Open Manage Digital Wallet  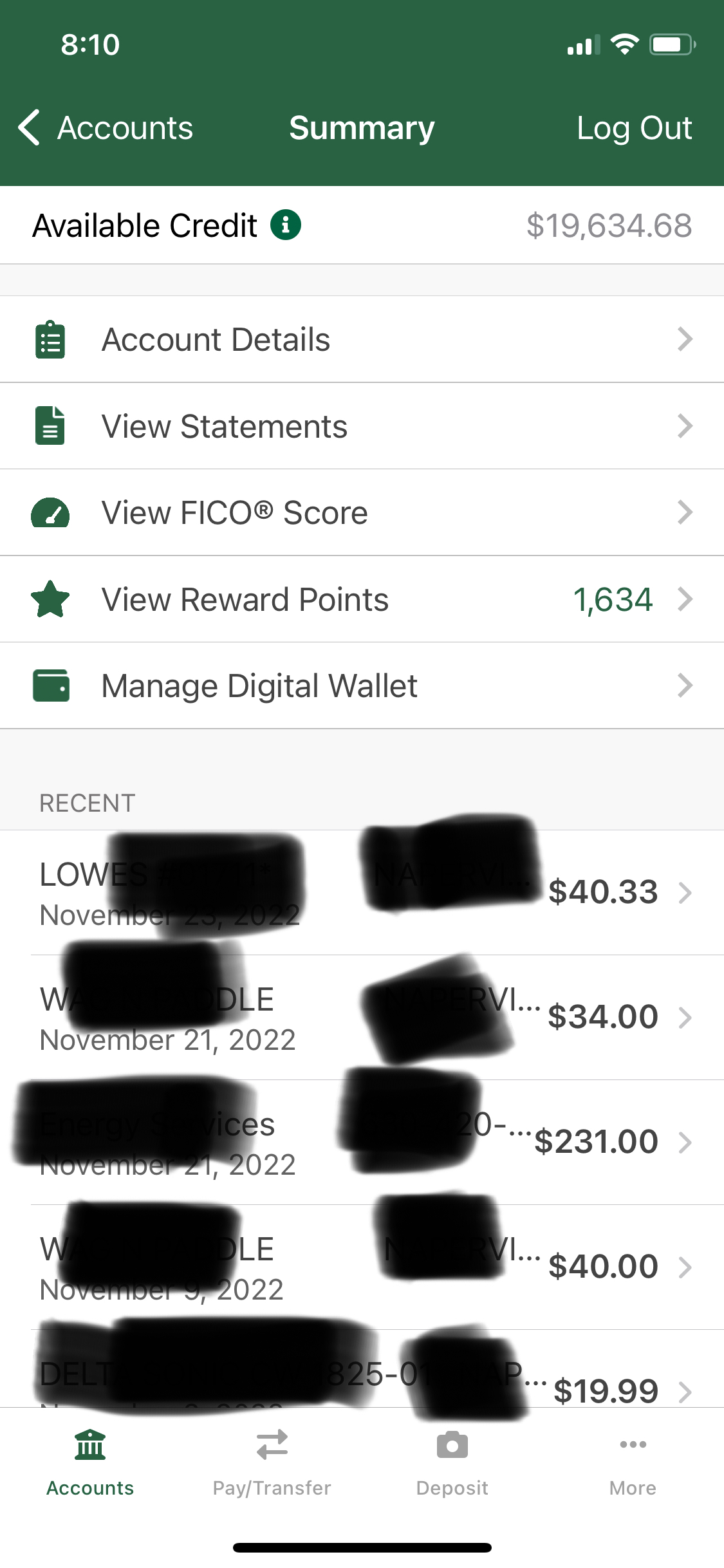[x=362, y=686]
